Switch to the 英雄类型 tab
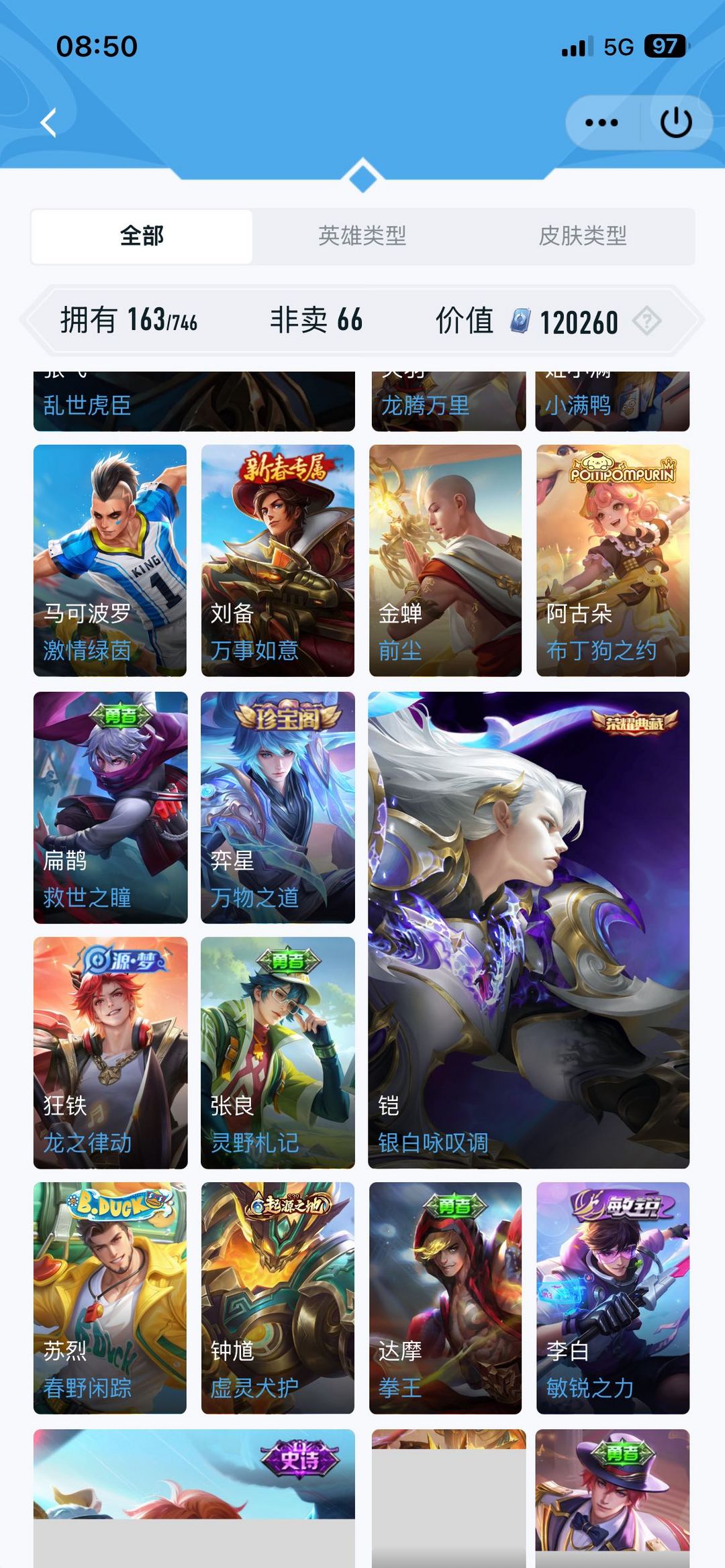The width and height of the screenshot is (725, 1568). tap(362, 236)
